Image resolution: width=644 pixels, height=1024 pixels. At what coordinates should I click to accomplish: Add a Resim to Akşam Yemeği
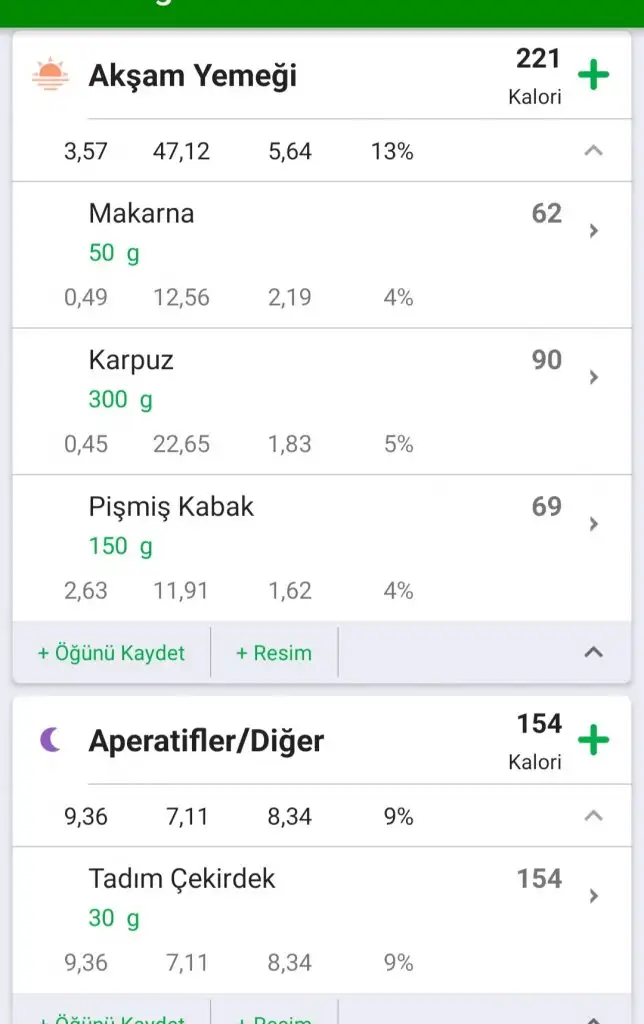(274, 653)
